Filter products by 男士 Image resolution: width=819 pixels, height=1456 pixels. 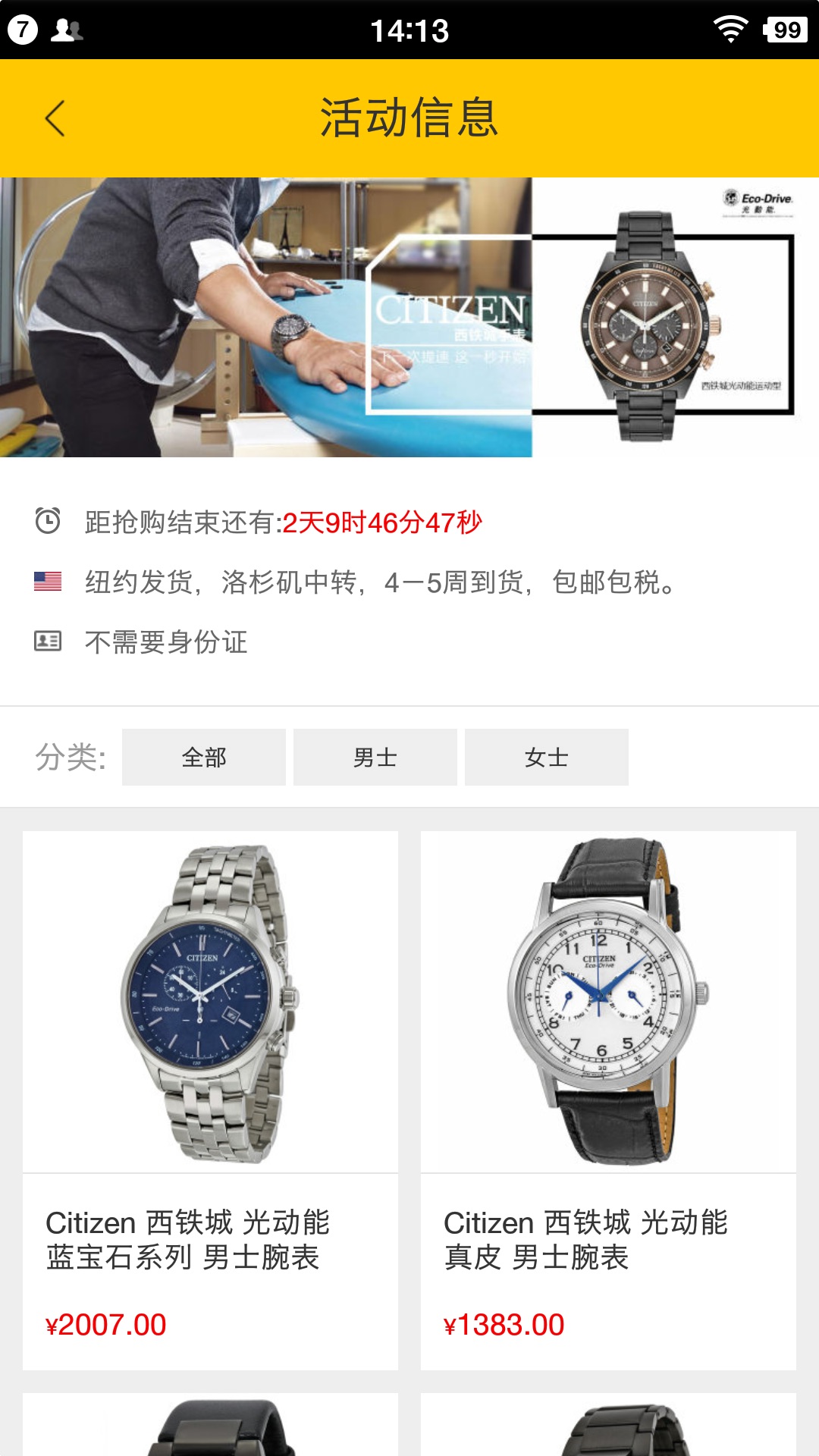375,757
